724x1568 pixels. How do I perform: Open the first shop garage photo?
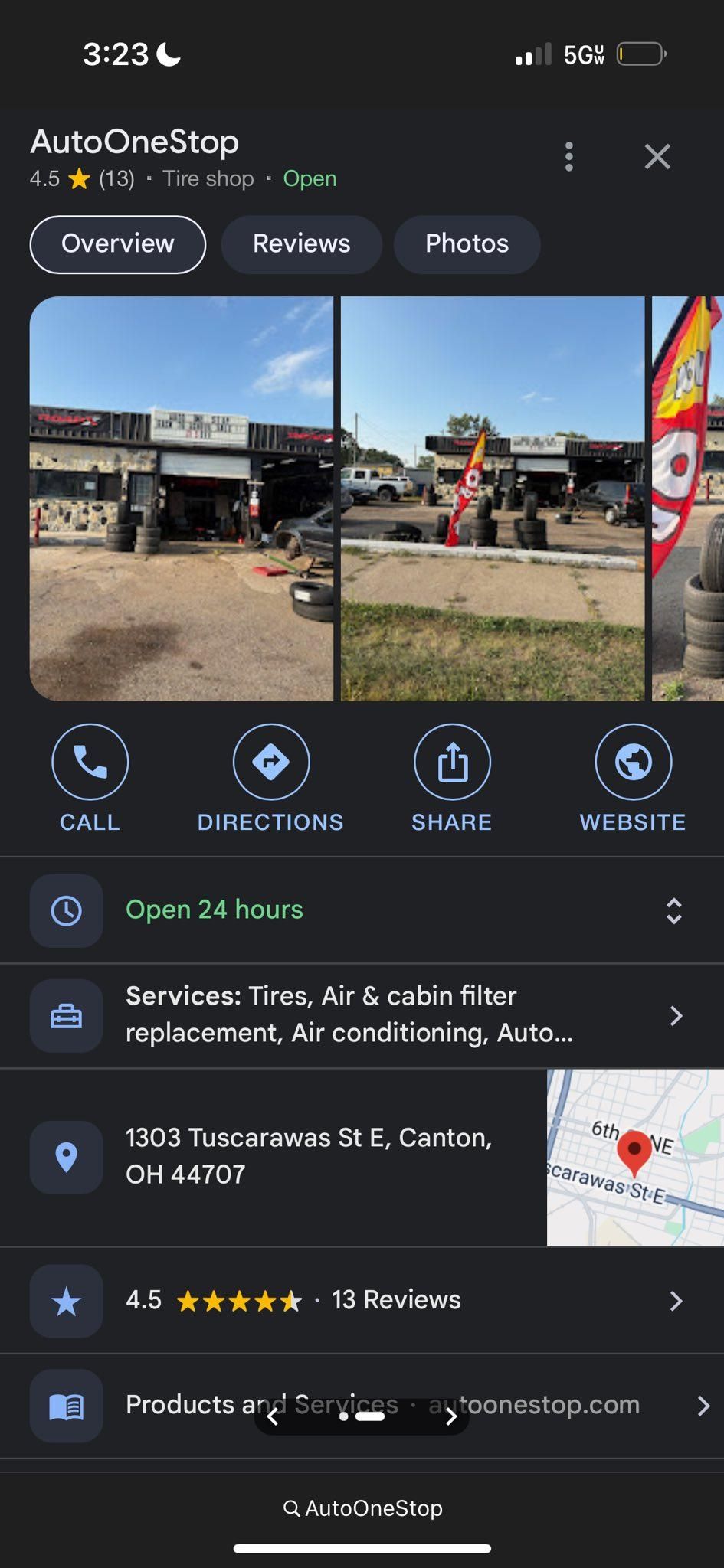182,498
